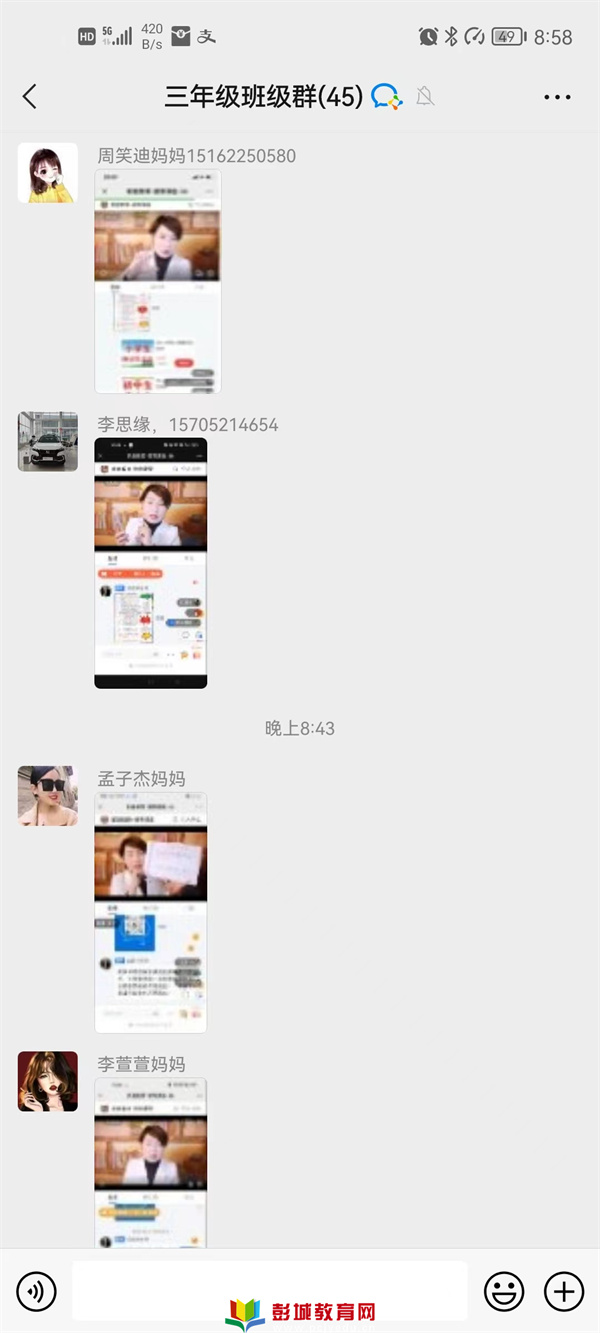View 周笑迪妈妈's profile avatar
This screenshot has width=600, height=1333.
click(48, 173)
